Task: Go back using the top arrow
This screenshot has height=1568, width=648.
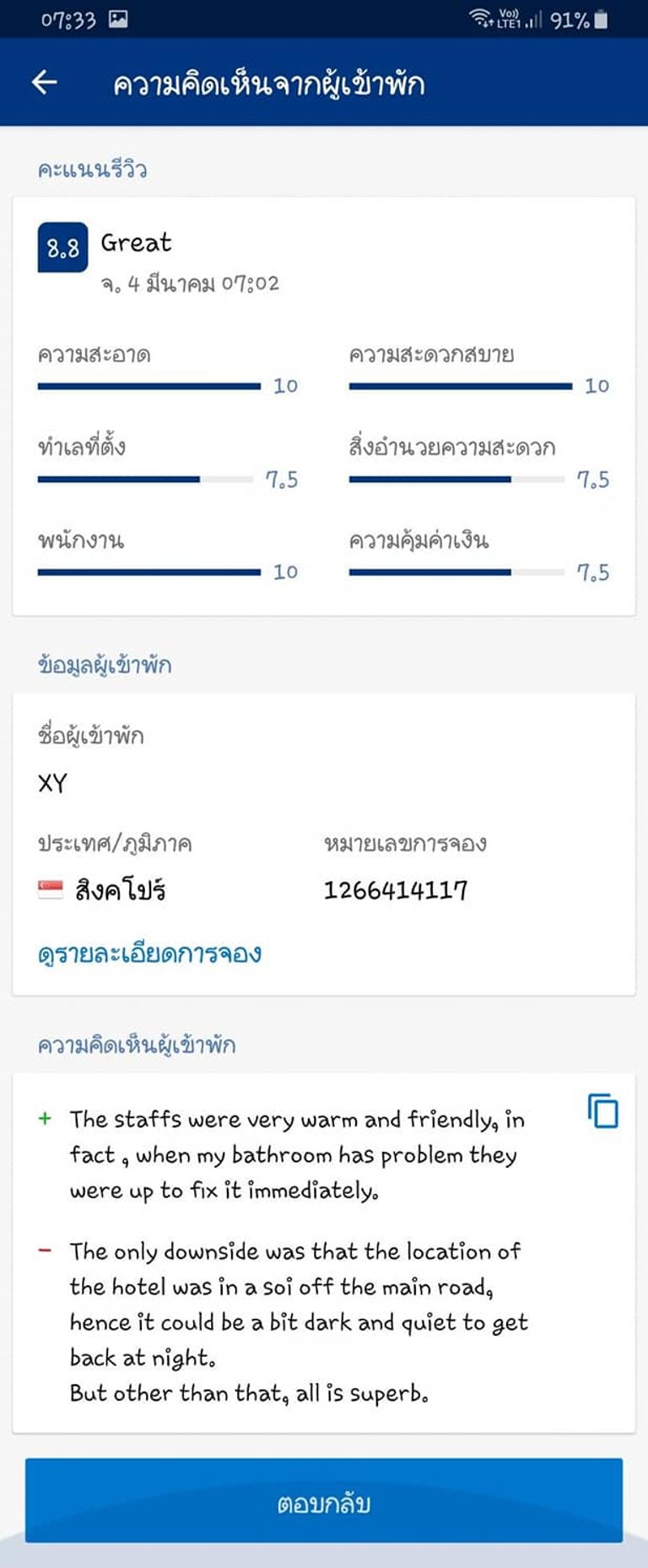Action: [x=45, y=82]
